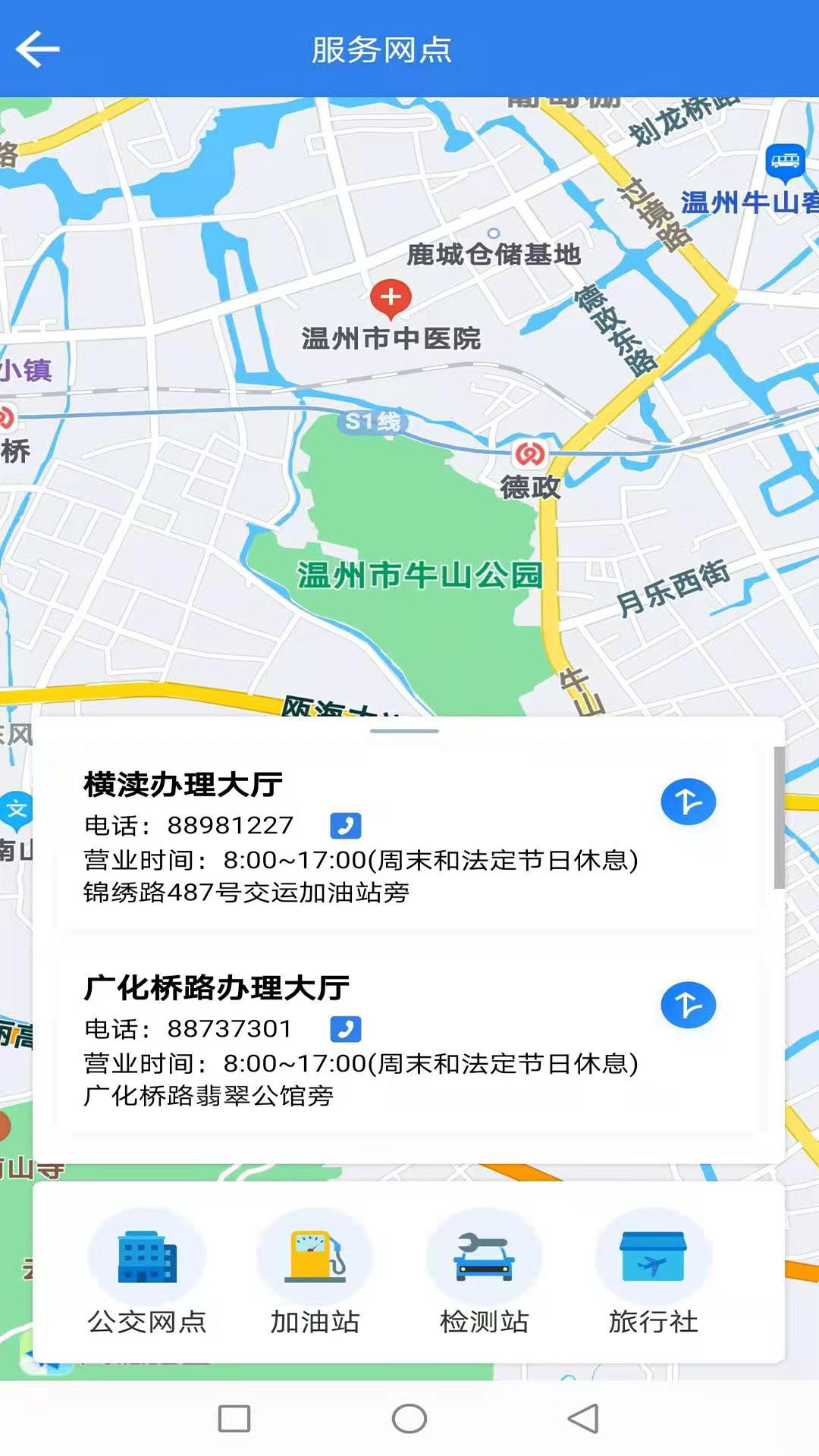Open directions to 广化桥路办理大厅
Viewport: 819px width, 1456px height.
[x=689, y=1004]
